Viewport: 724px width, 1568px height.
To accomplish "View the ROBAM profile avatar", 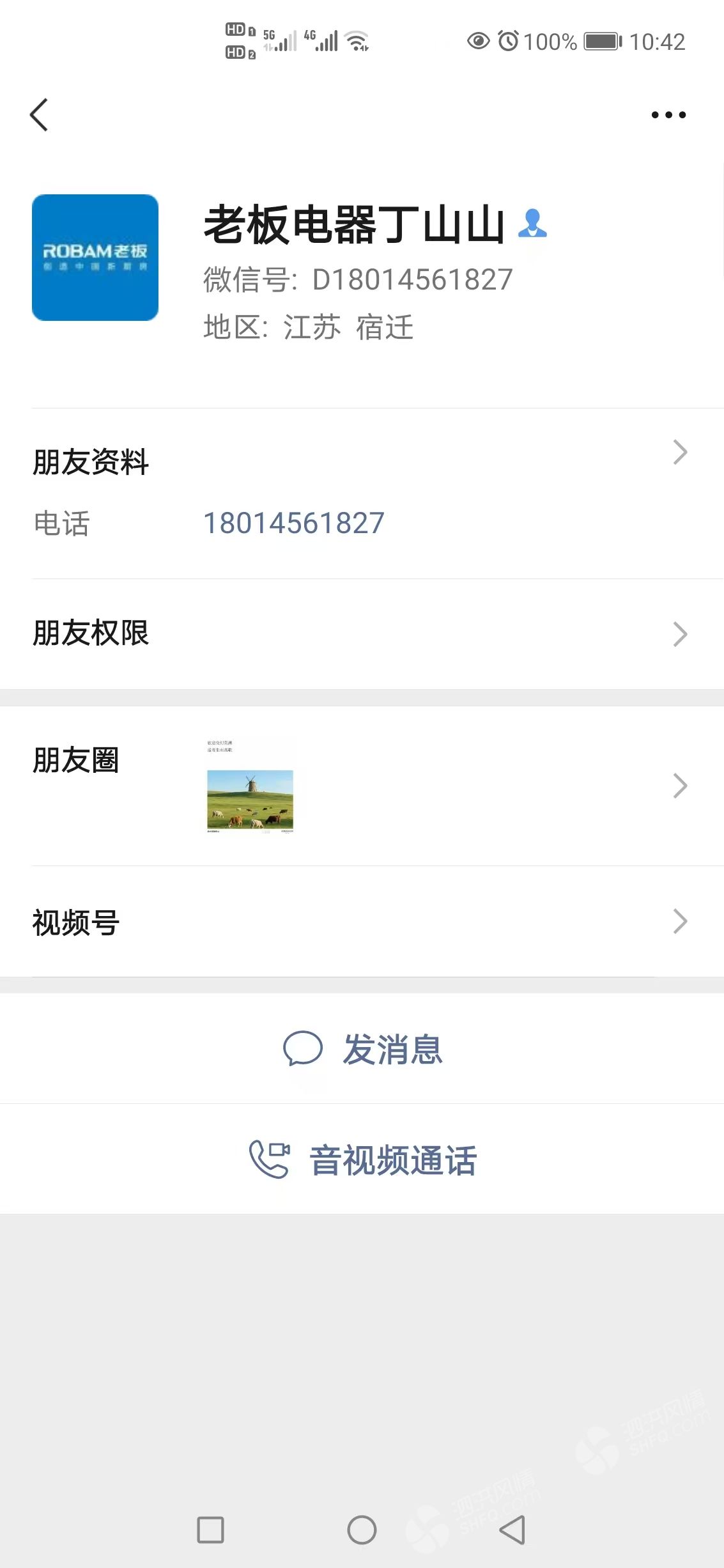I will click(x=95, y=258).
